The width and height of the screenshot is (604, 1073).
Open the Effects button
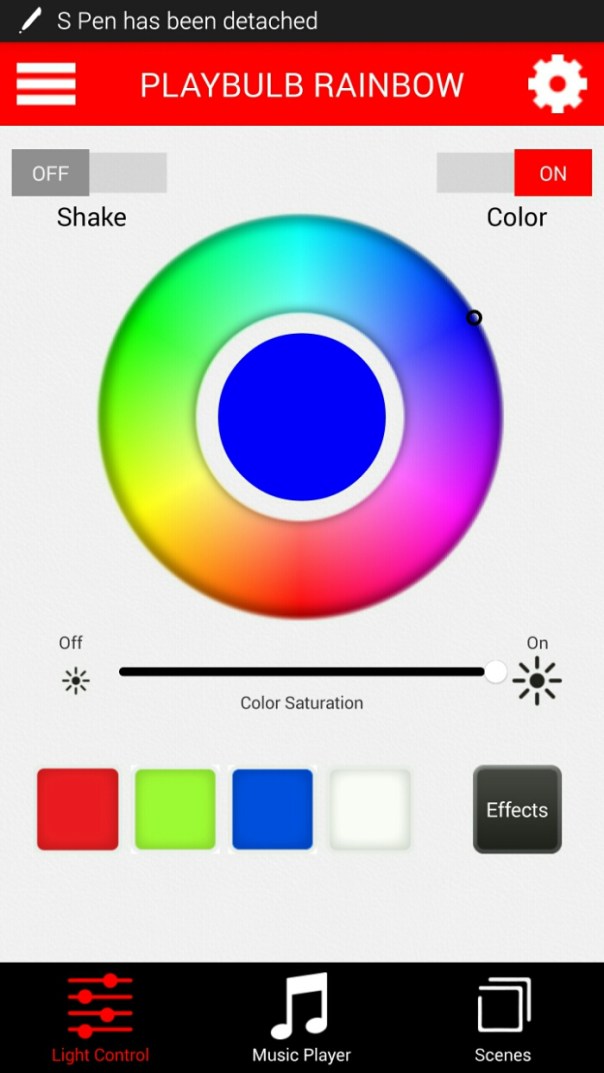pos(517,809)
